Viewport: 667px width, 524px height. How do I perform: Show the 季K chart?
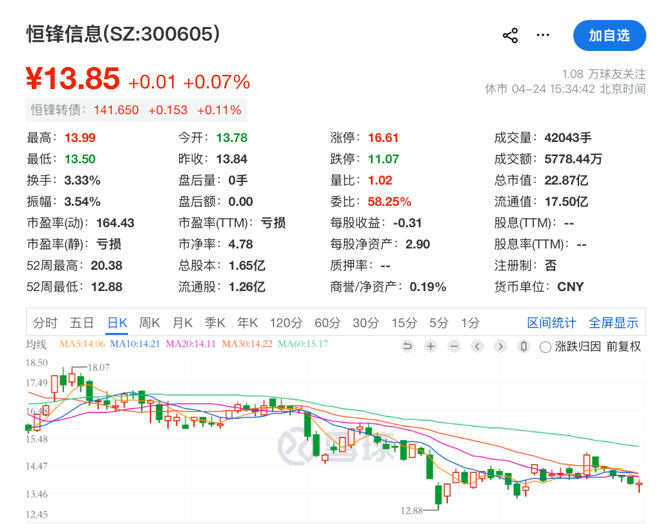pyautogui.click(x=215, y=323)
